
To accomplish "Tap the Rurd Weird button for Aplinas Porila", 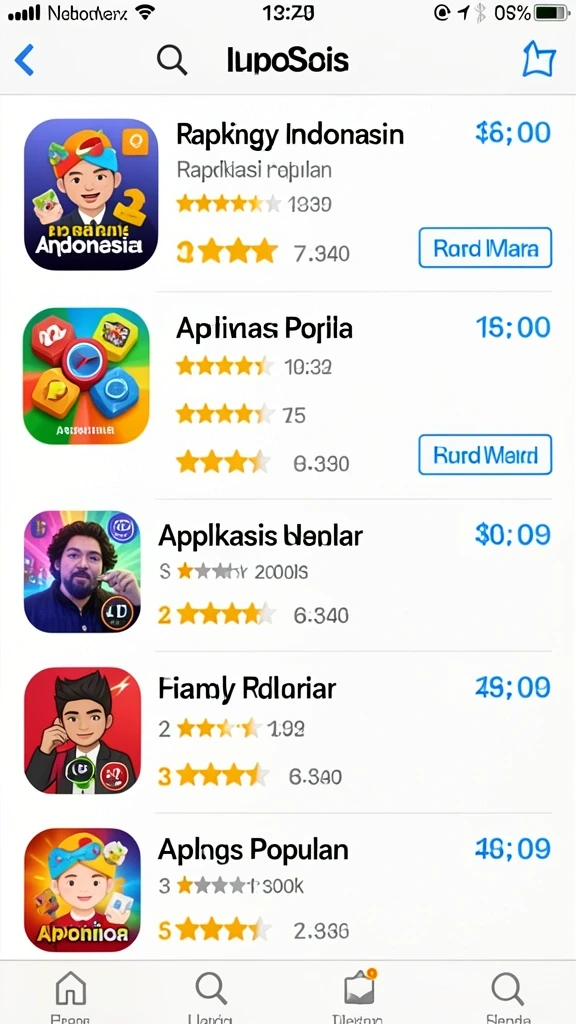I will (x=485, y=455).
